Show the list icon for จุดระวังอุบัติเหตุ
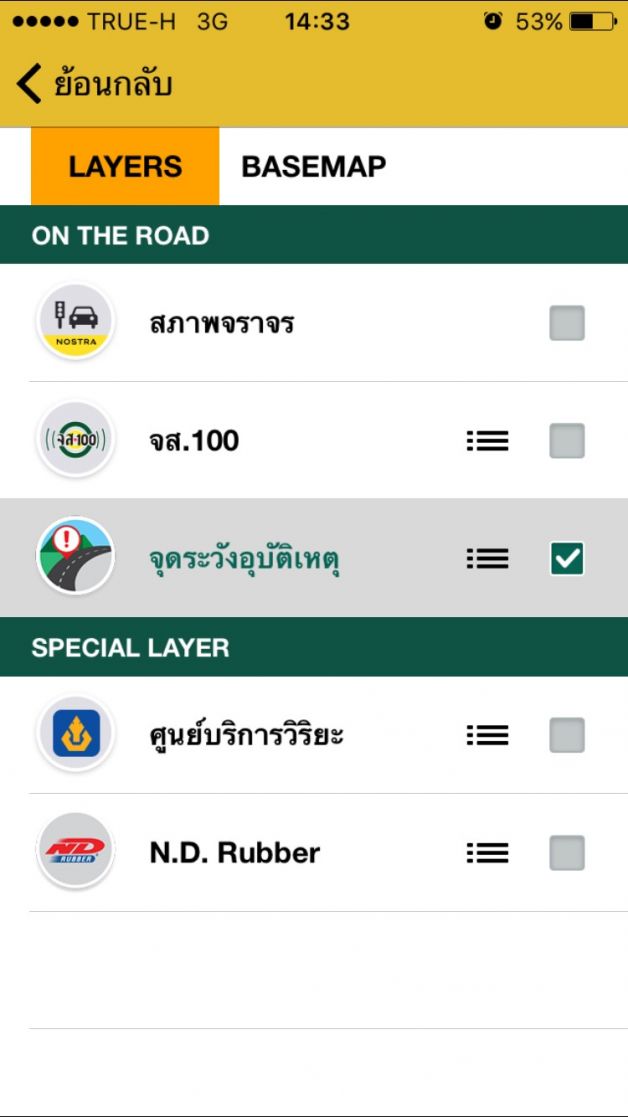The image size is (628, 1117). (487, 558)
